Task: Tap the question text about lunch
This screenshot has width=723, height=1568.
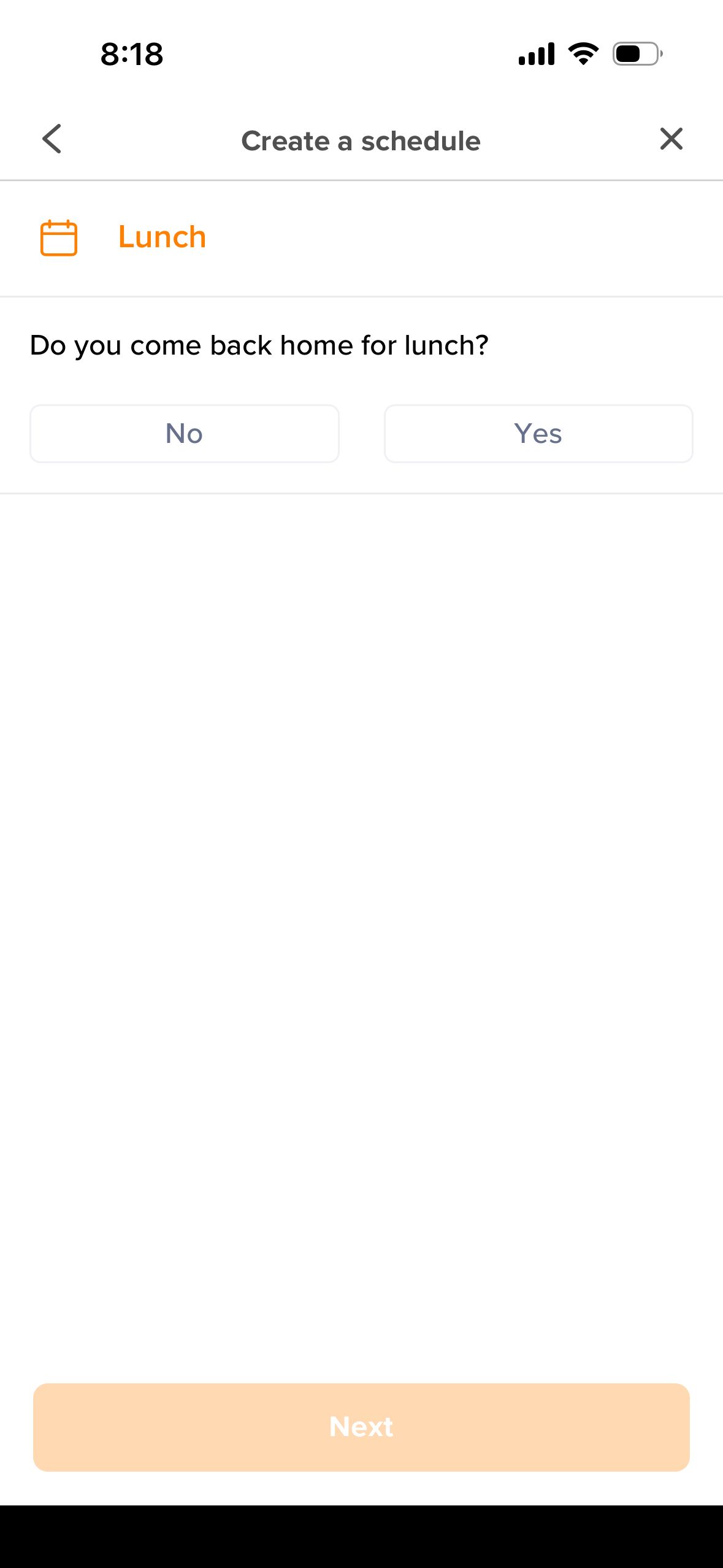Action: tap(259, 345)
